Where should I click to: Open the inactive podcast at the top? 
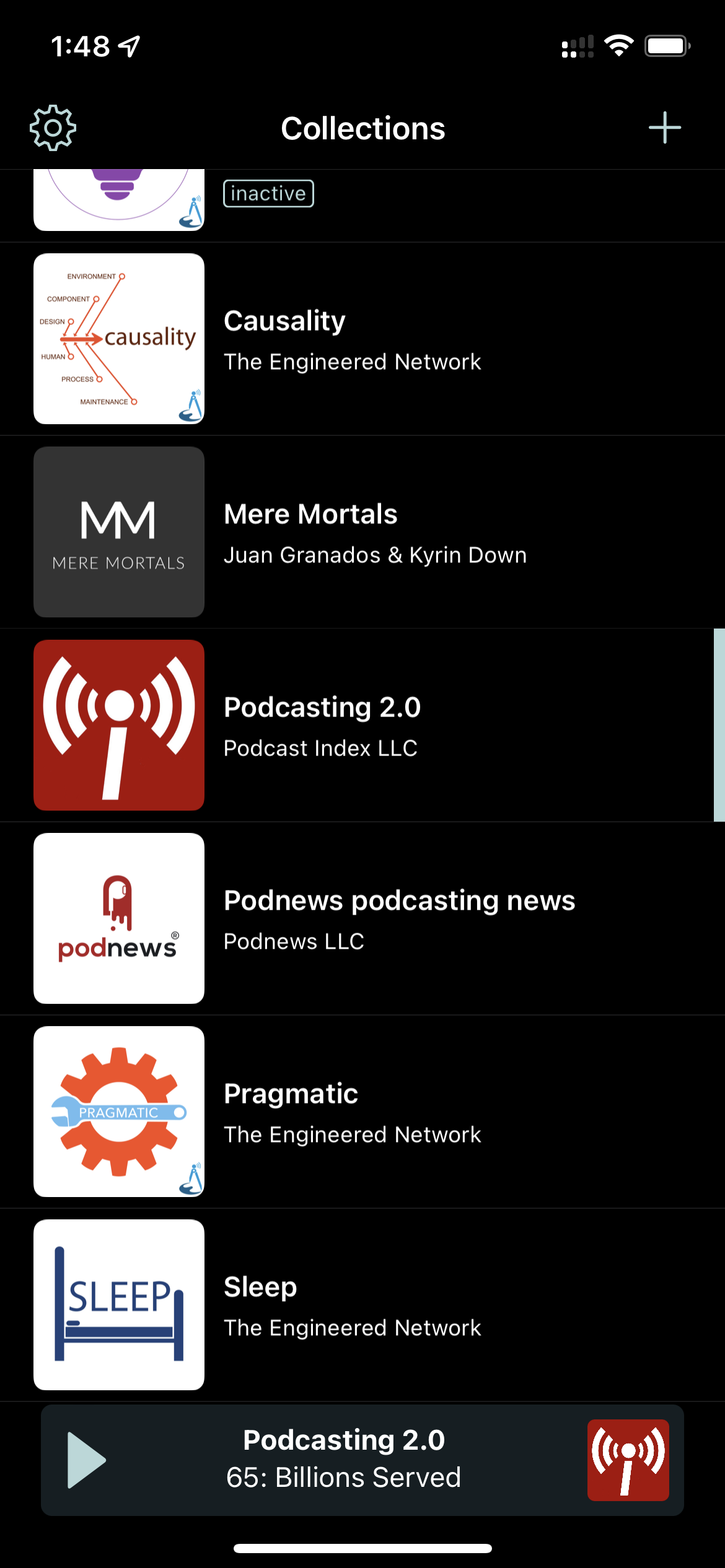362,206
